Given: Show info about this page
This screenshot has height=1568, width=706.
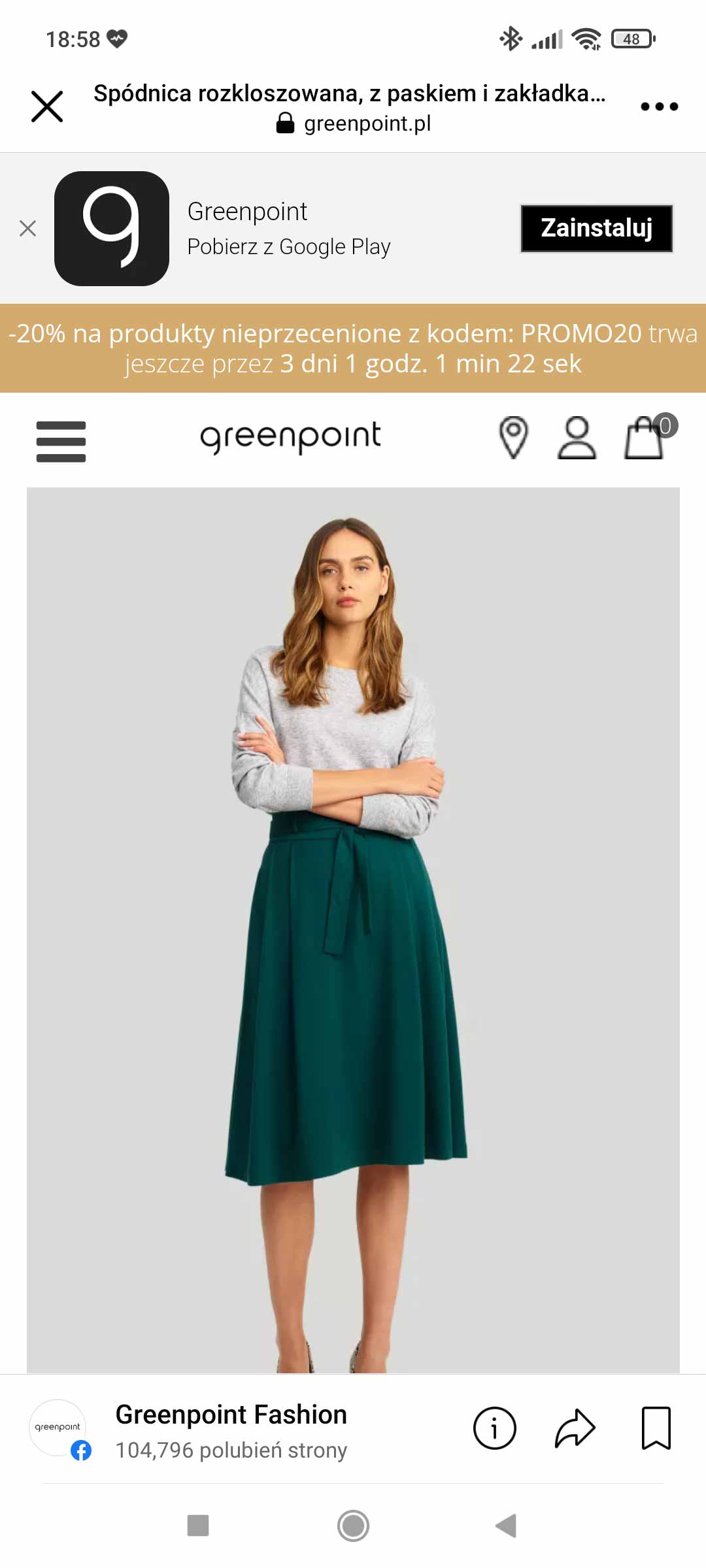Looking at the screenshot, I should coord(494,1428).
